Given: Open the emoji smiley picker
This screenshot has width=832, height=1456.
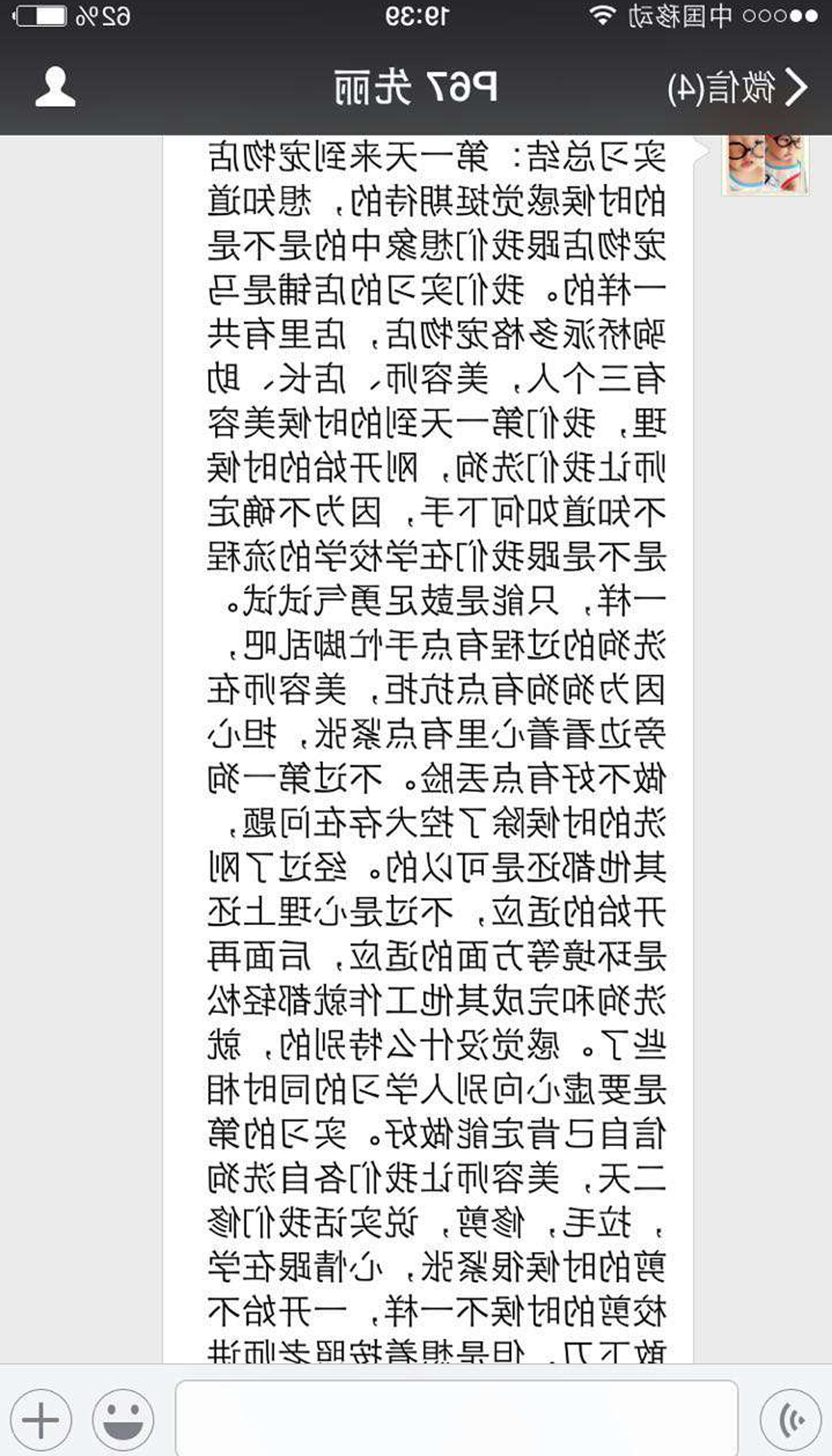Looking at the screenshot, I should (123, 1419).
